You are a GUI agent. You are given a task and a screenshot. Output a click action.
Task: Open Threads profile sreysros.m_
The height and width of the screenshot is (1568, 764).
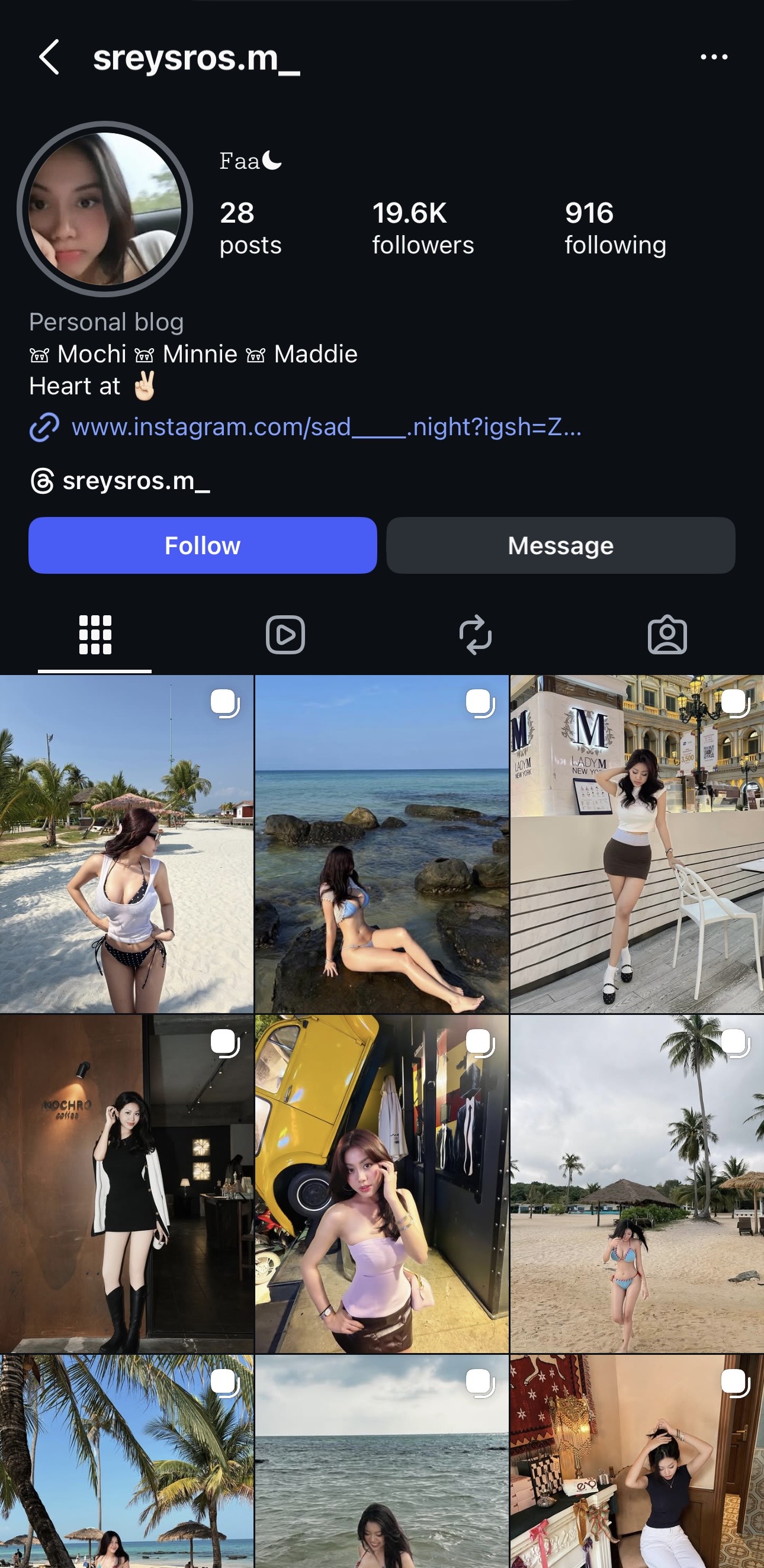tap(120, 481)
